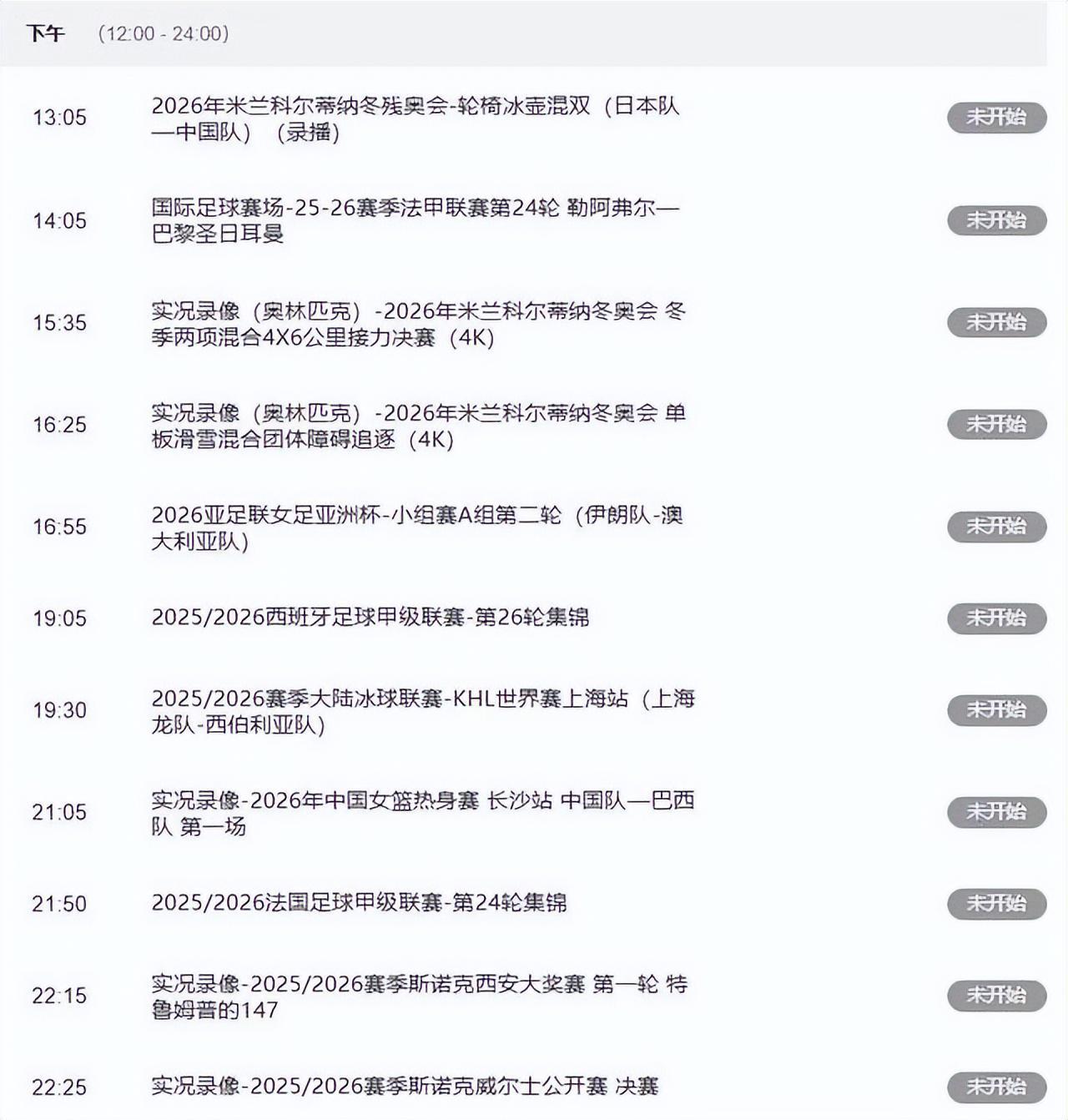Click 未开始 button for the 22:25 program
The width and height of the screenshot is (1068, 1120).
(x=995, y=1087)
